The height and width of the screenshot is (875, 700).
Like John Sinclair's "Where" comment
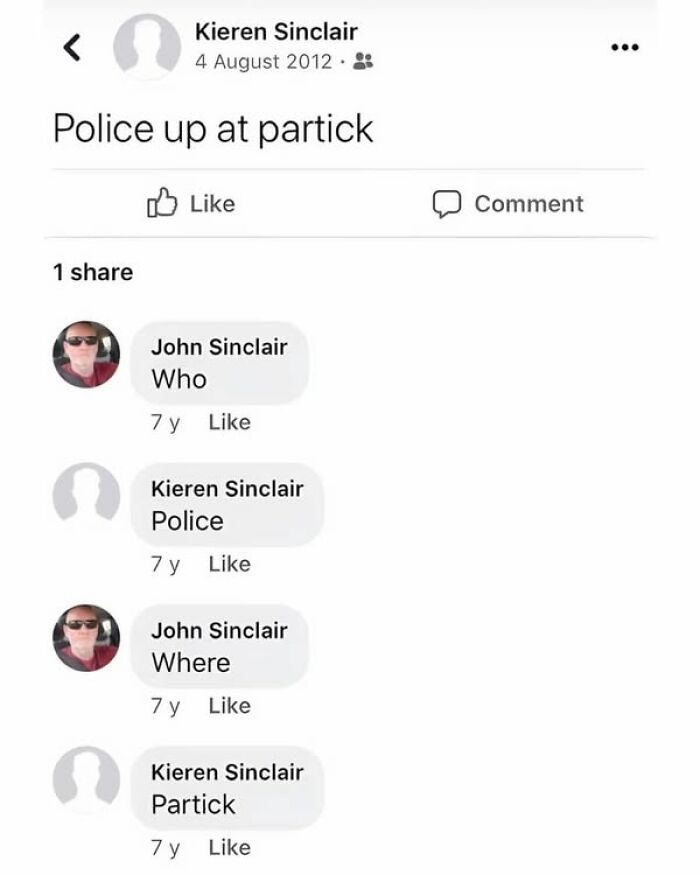tap(229, 706)
